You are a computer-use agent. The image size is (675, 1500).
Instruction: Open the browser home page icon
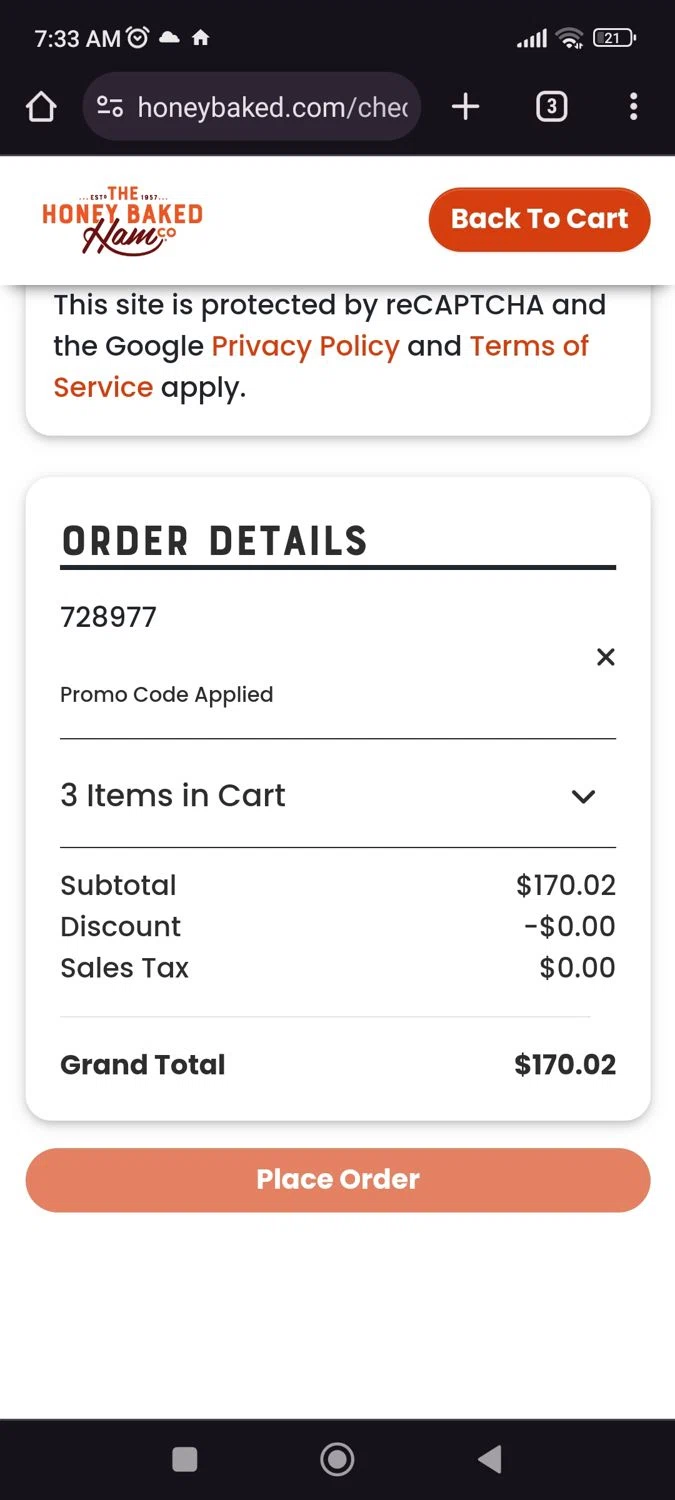click(x=41, y=107)
